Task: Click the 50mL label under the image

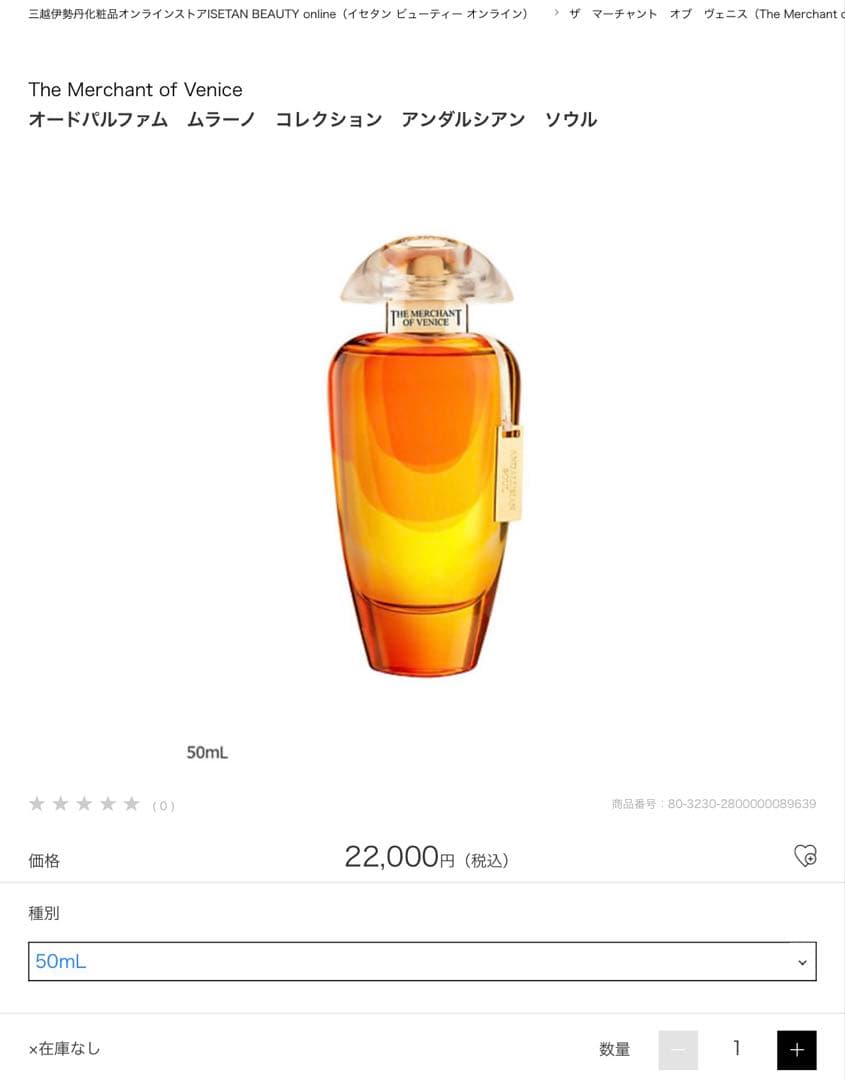Action: 206,752
